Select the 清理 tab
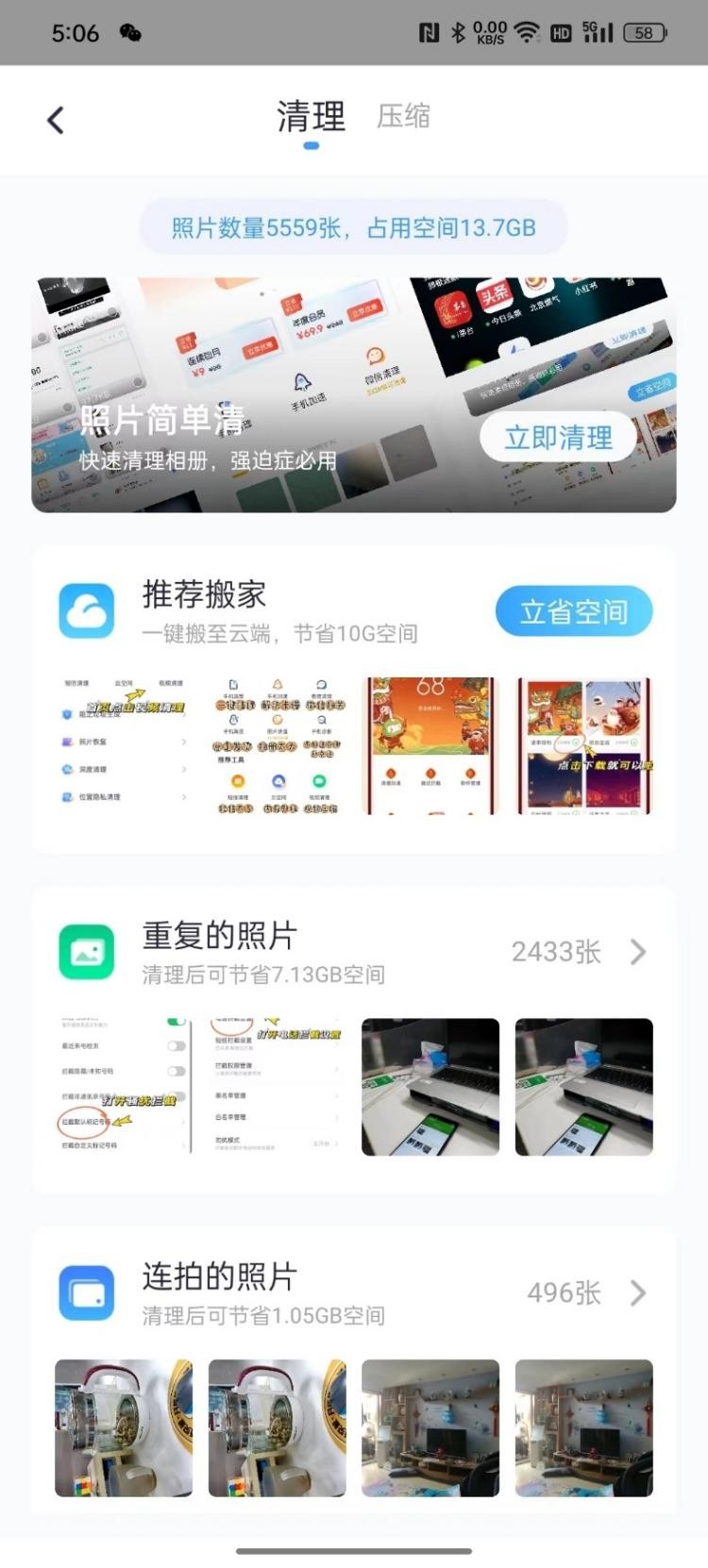 click(310, 116)
